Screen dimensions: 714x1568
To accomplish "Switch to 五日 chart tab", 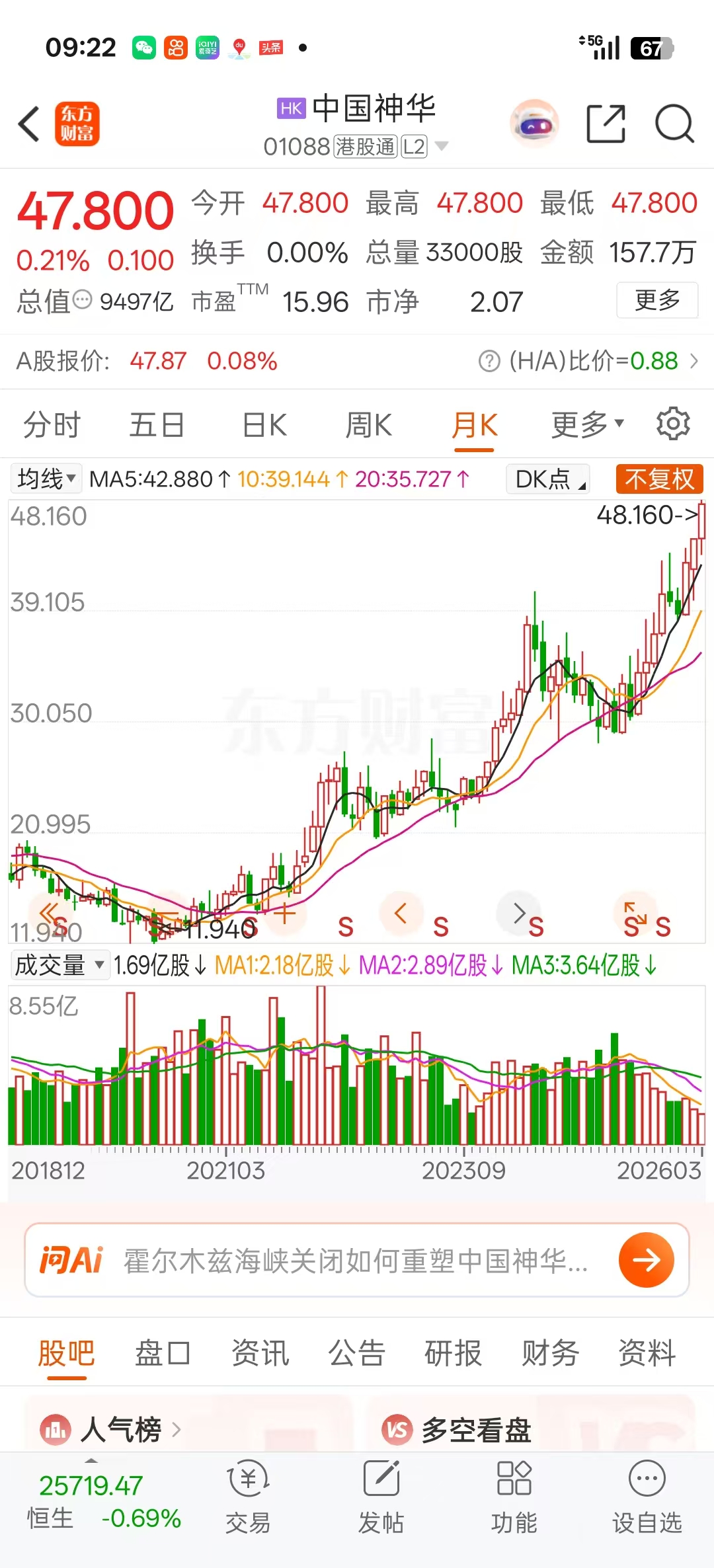I will pos(156,424).
